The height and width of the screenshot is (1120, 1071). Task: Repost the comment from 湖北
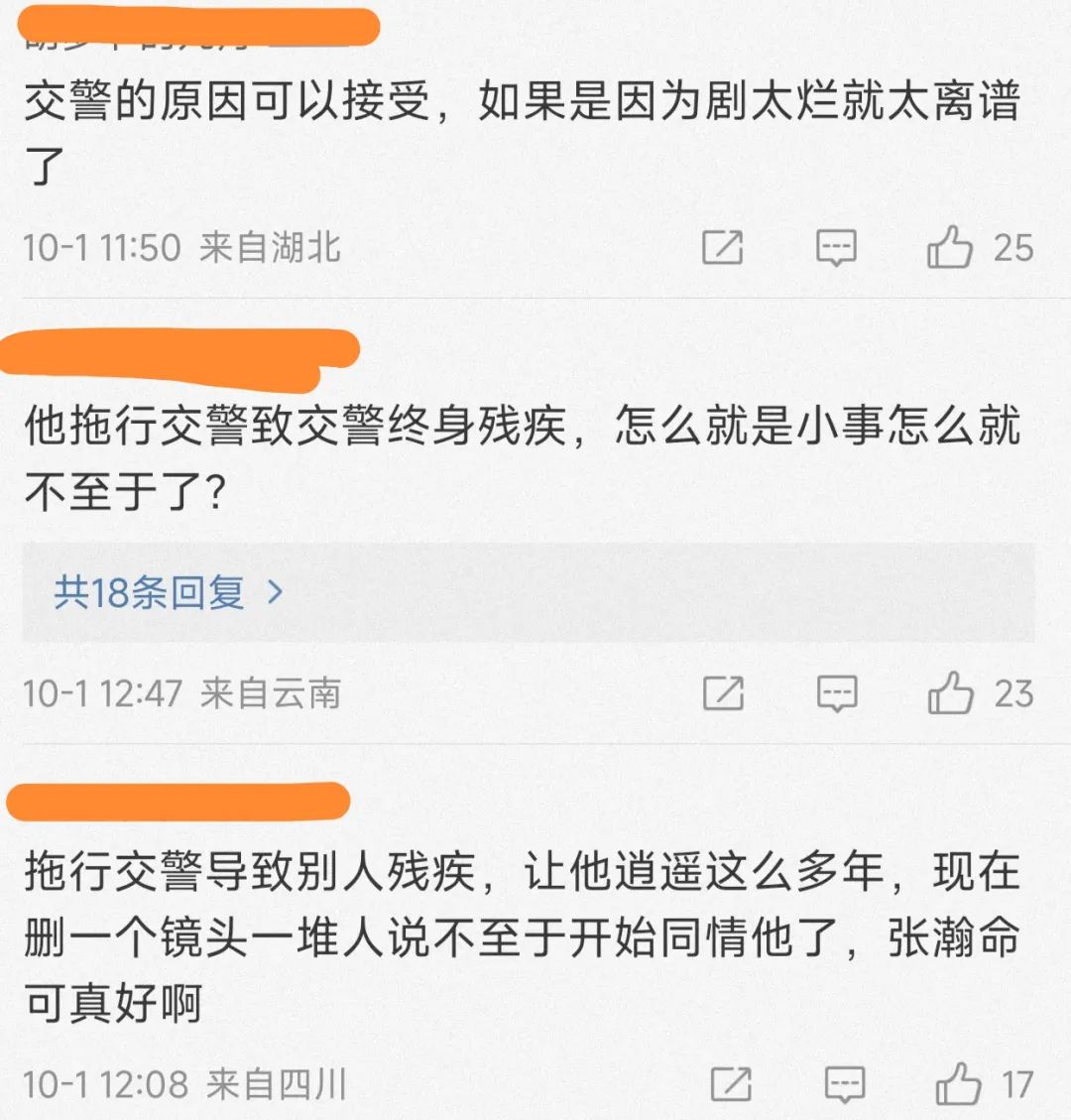(x=722, y=247)
